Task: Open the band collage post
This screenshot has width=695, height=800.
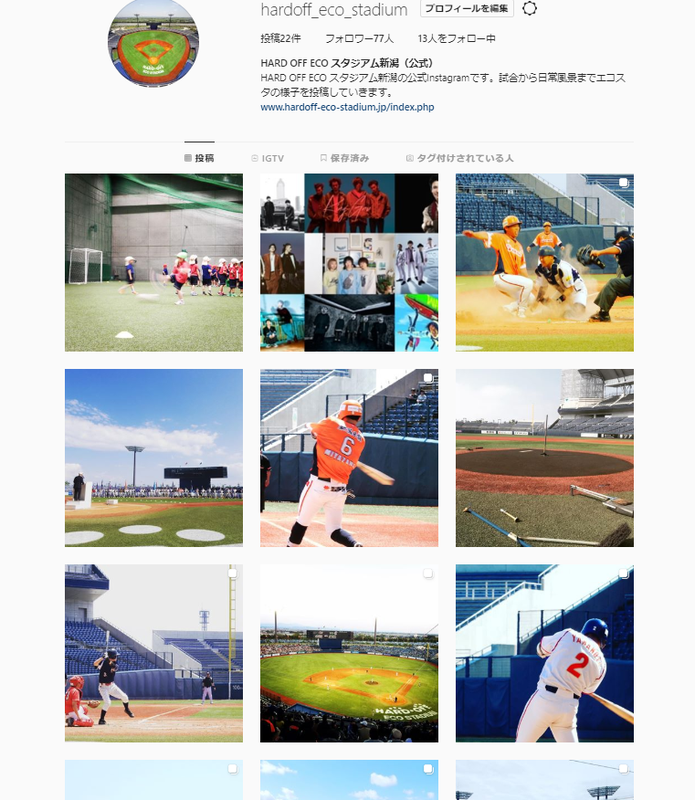Action: coord(349,262)
